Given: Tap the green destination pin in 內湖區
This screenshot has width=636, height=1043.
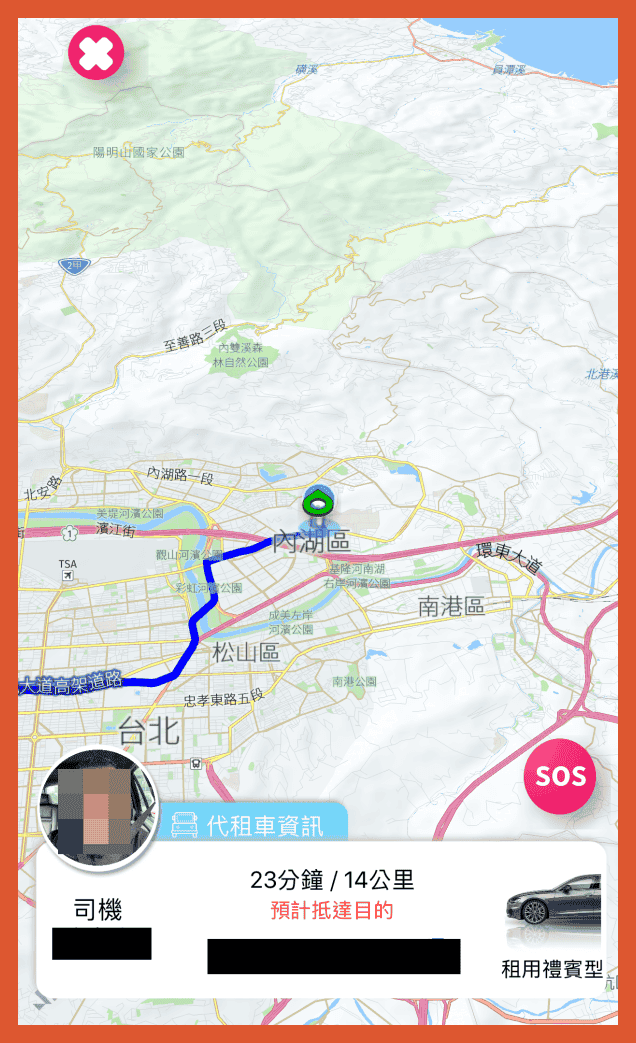Looking at the screenshot, I should (x=318, y=505).
